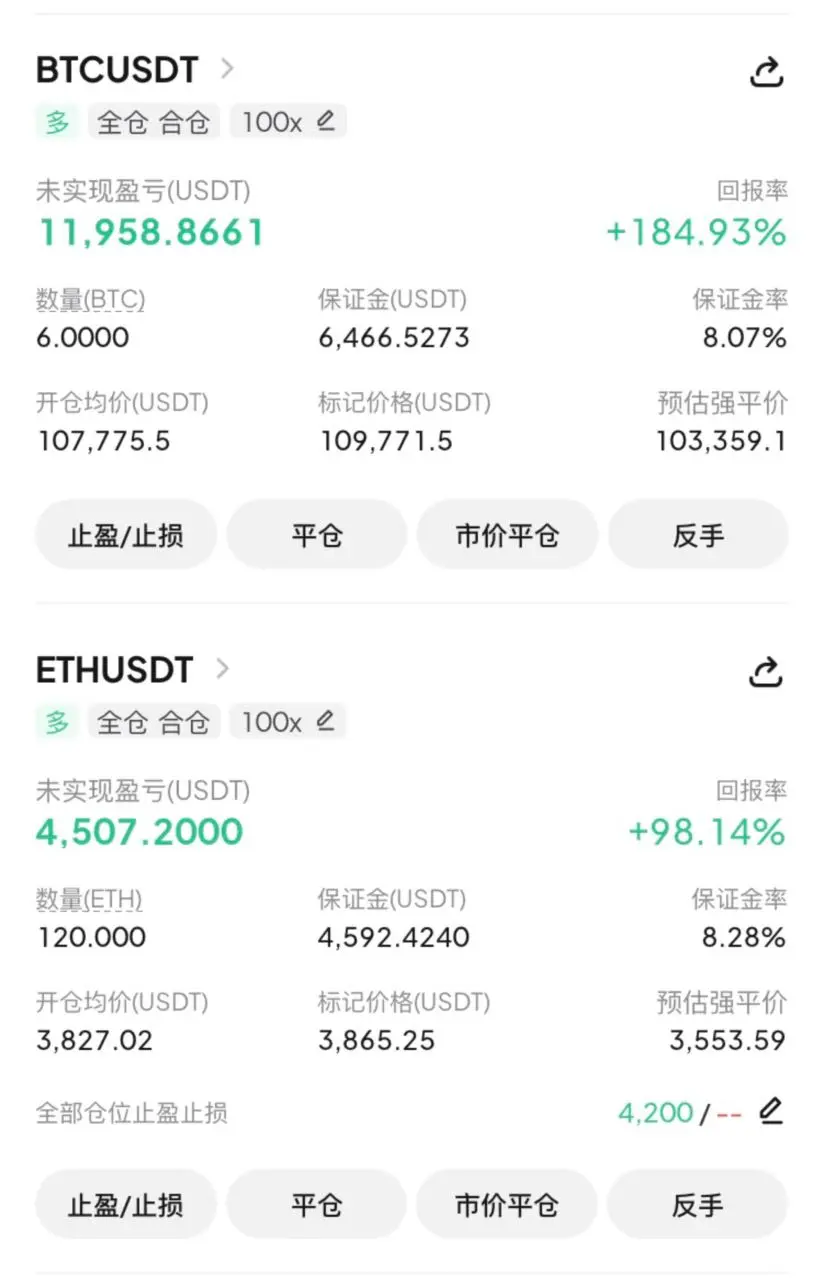Select 市价平仓 for ETHUSDT
Viewport: 822px width, 1288px height.
(x=507, y=1205)
